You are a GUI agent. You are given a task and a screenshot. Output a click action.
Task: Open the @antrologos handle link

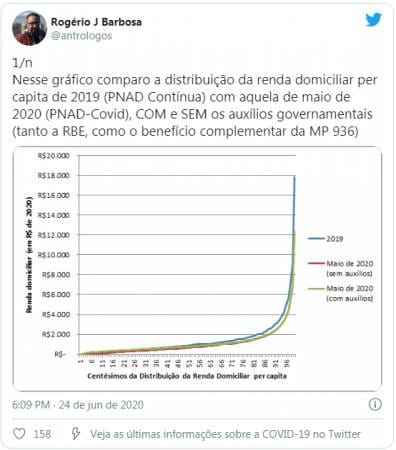(81, 36)
